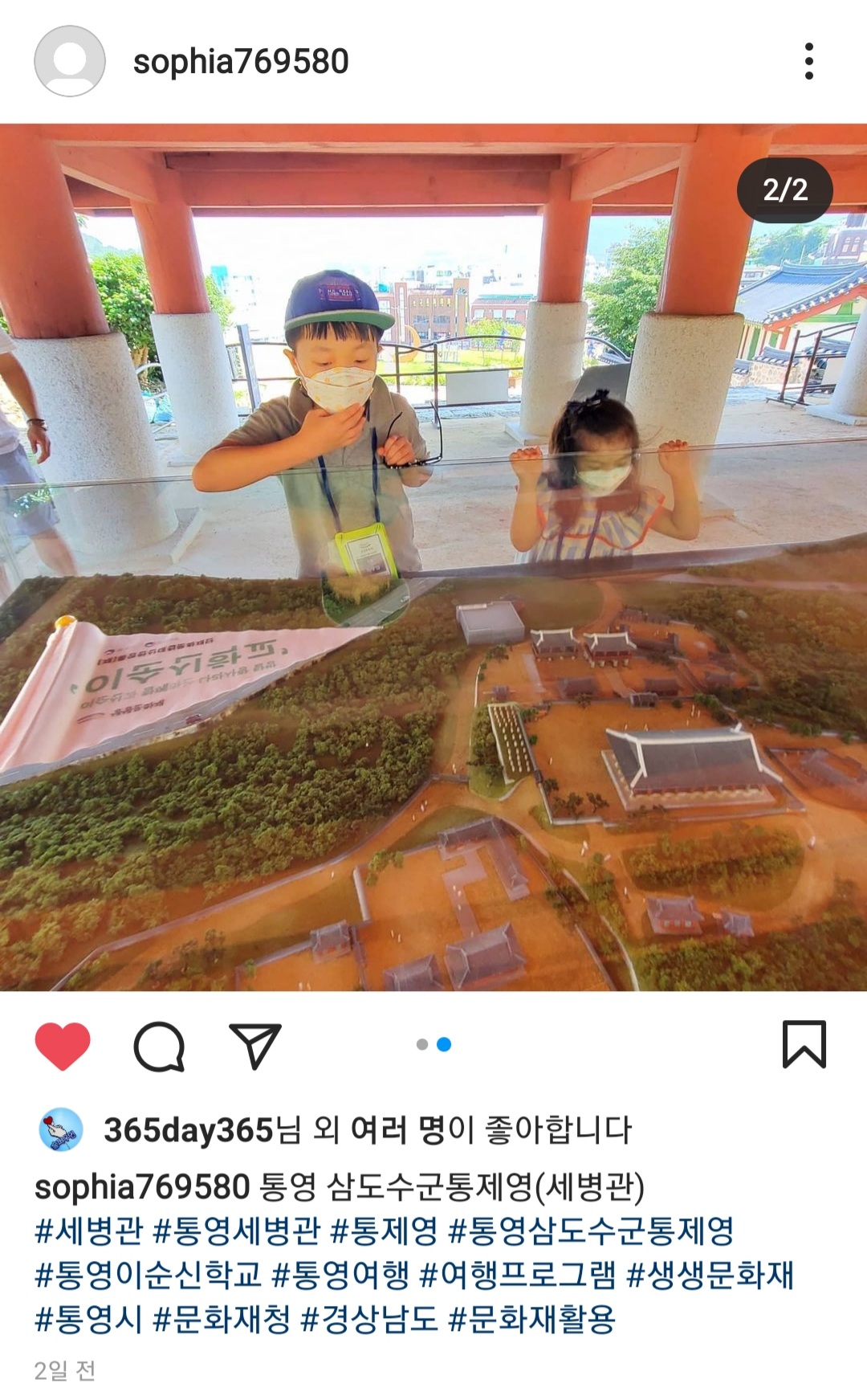Image resolution: width=867 pixels, height=1400 pixels.
Task: Open hashtag #통영여행
Action: coord(340,1275)
